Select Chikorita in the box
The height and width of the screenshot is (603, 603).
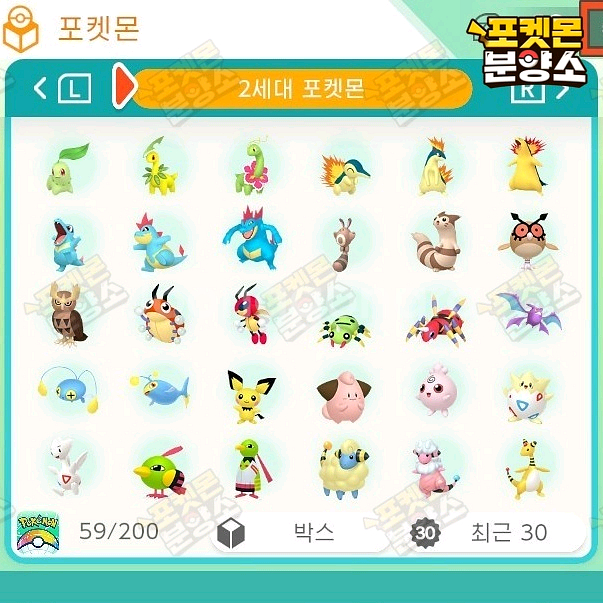(68, 169)
